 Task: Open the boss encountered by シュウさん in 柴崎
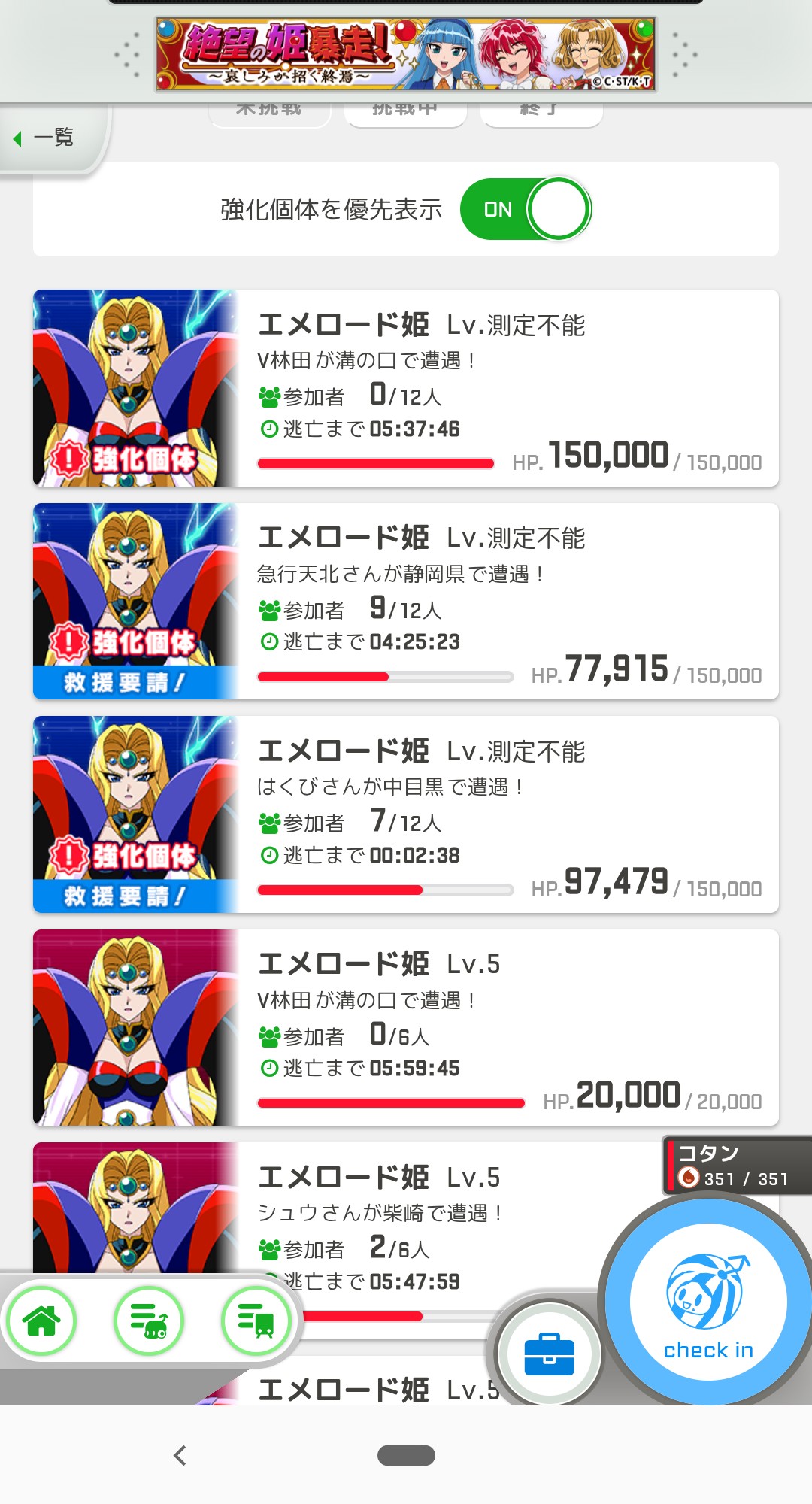click(x=421, y=1211)
